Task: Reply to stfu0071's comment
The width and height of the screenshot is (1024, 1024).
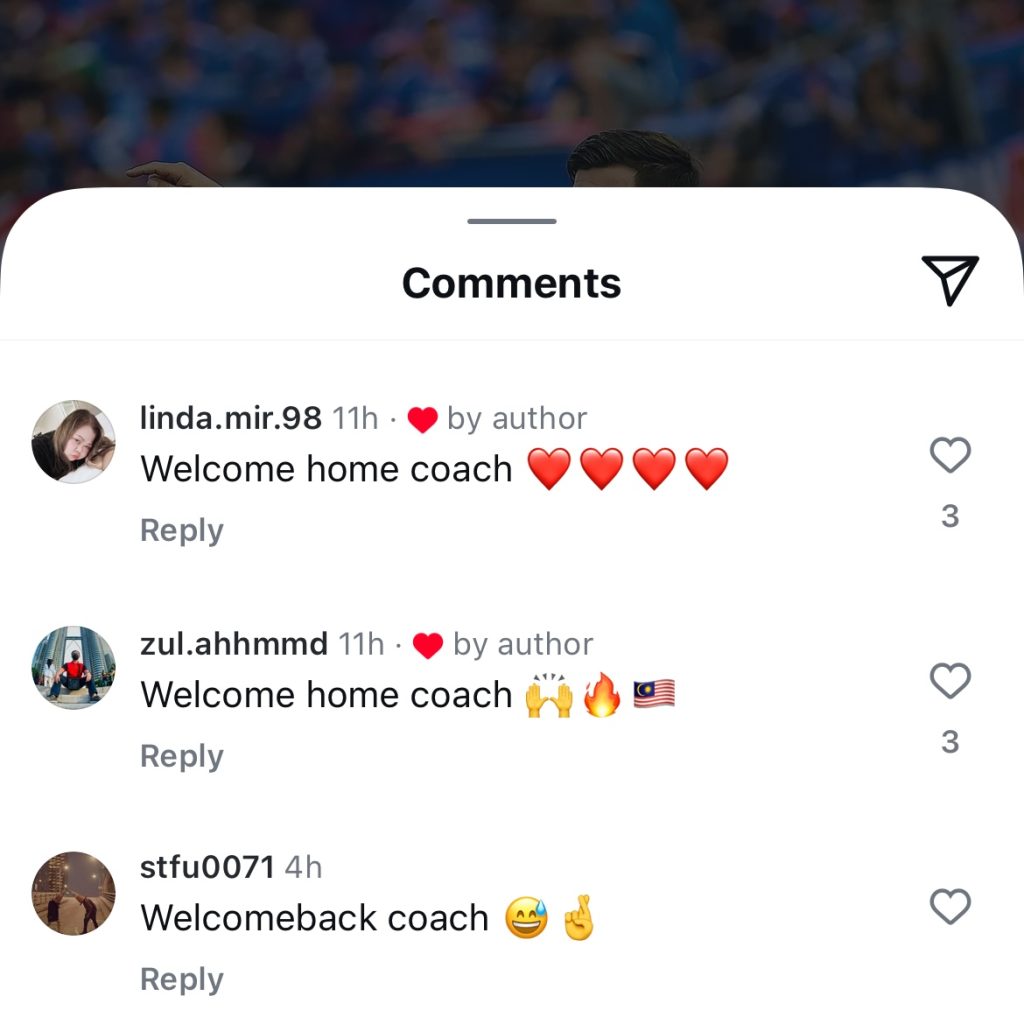Action: [181, 979]
